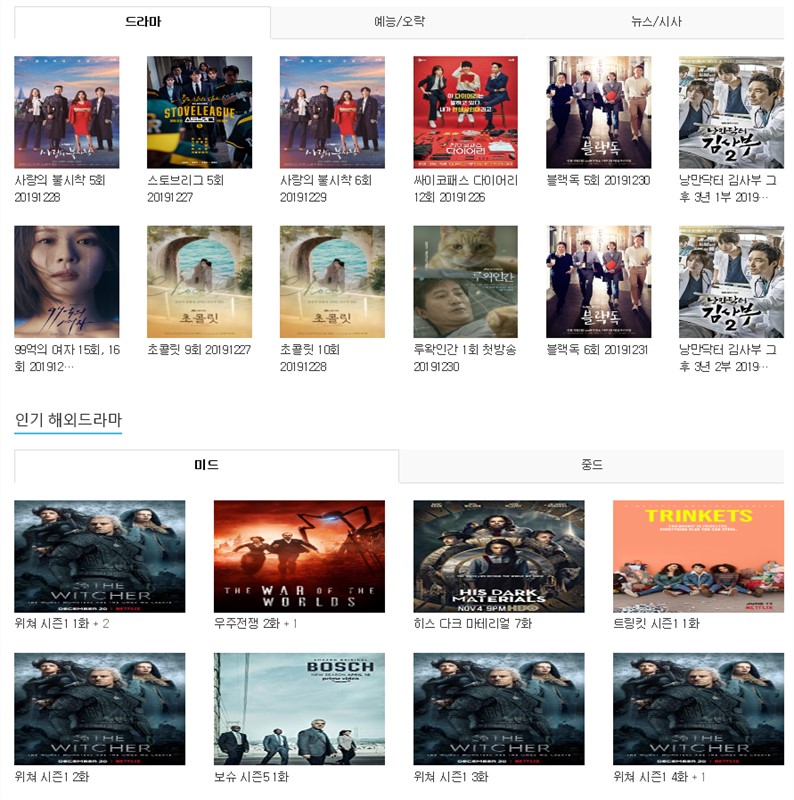Open 블랙독 5회 20191230
The width and height of the screenshot is (794, 800).
[598, 112]
